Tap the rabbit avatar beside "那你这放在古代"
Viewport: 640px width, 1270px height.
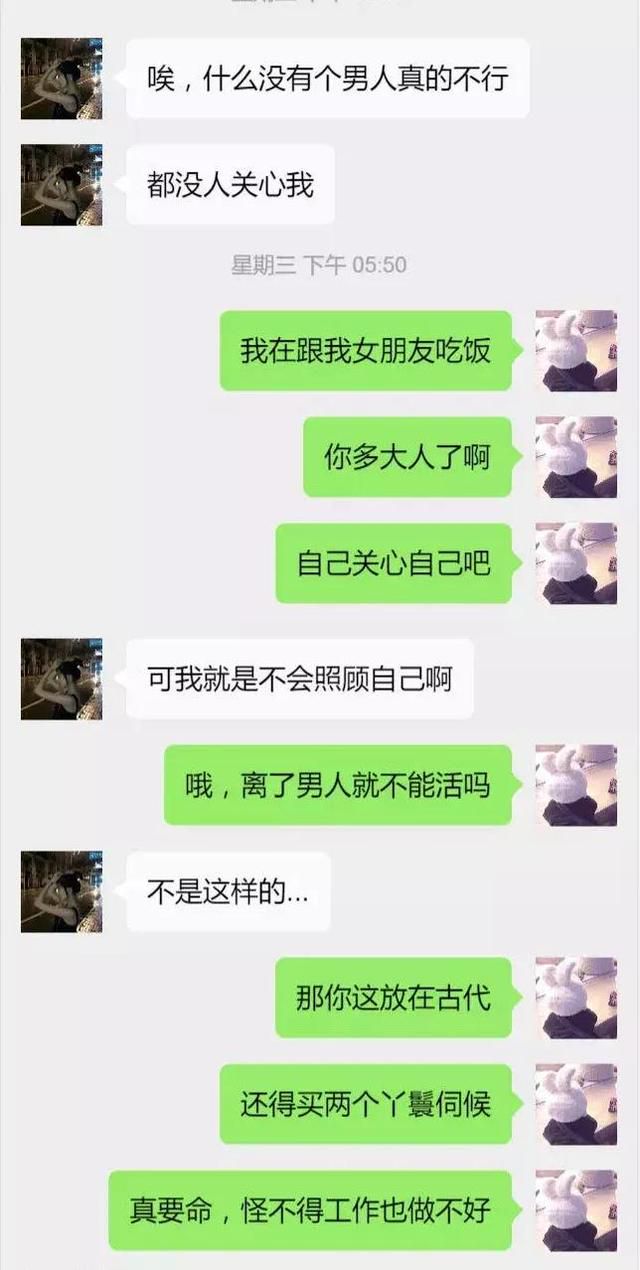576,998
